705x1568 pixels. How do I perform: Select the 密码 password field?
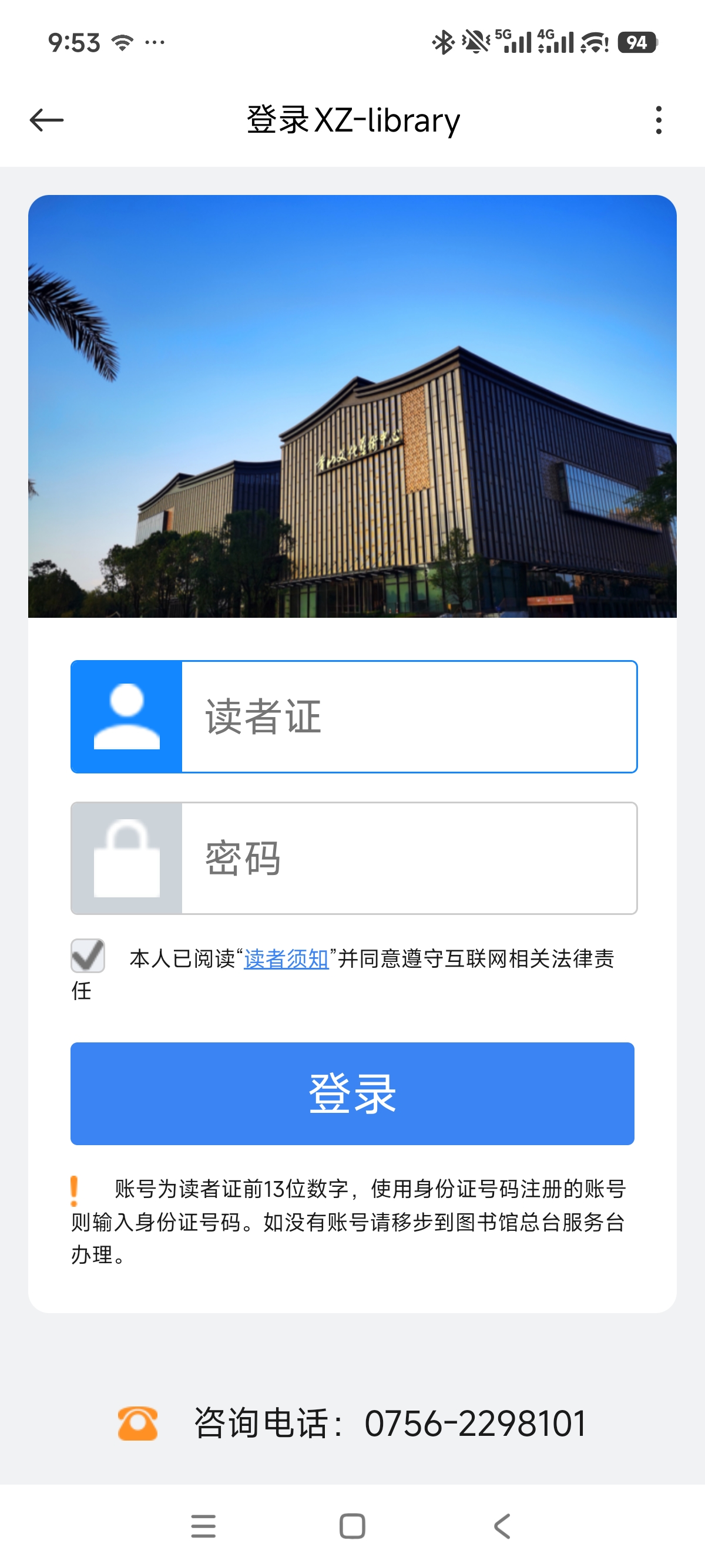(408, 857)
